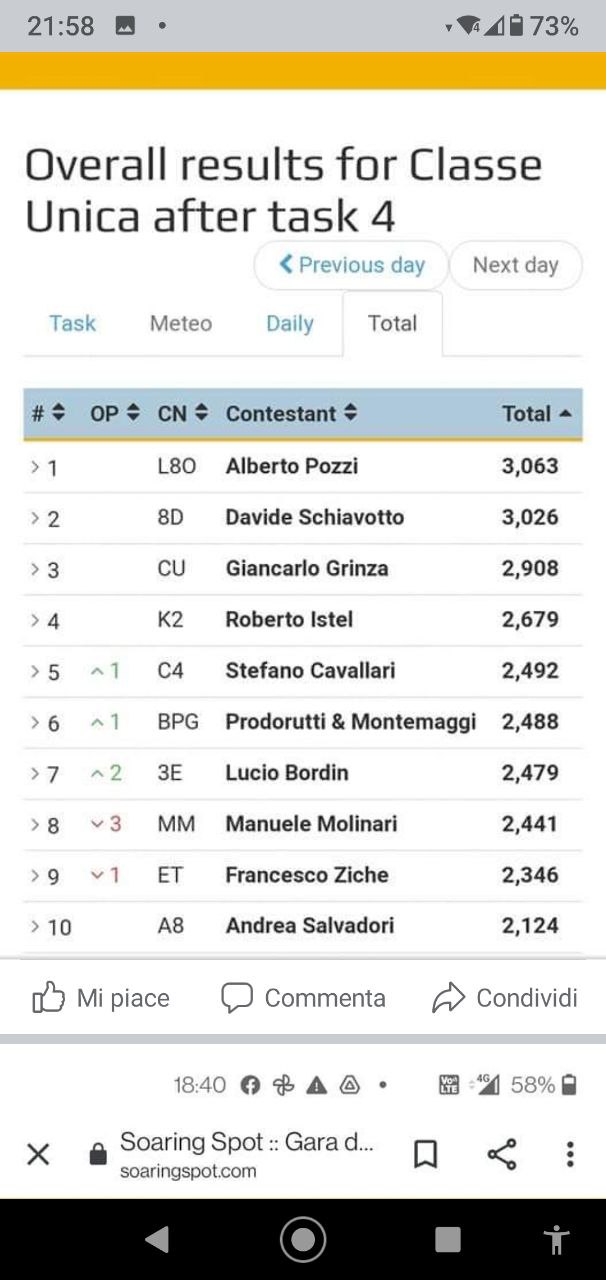606x1280 pixels.
Task: Open the Soaring Spot screenshot image below
Action: 303,1120
